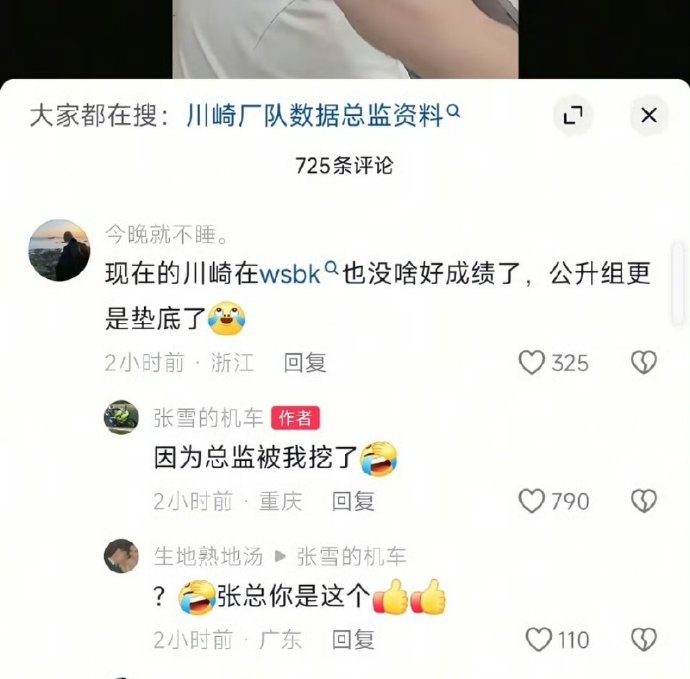This screenshot has height=679, width=690.
Task: Open 今晚就不睡。's profile avatar
Action: [x=59, y=250]
